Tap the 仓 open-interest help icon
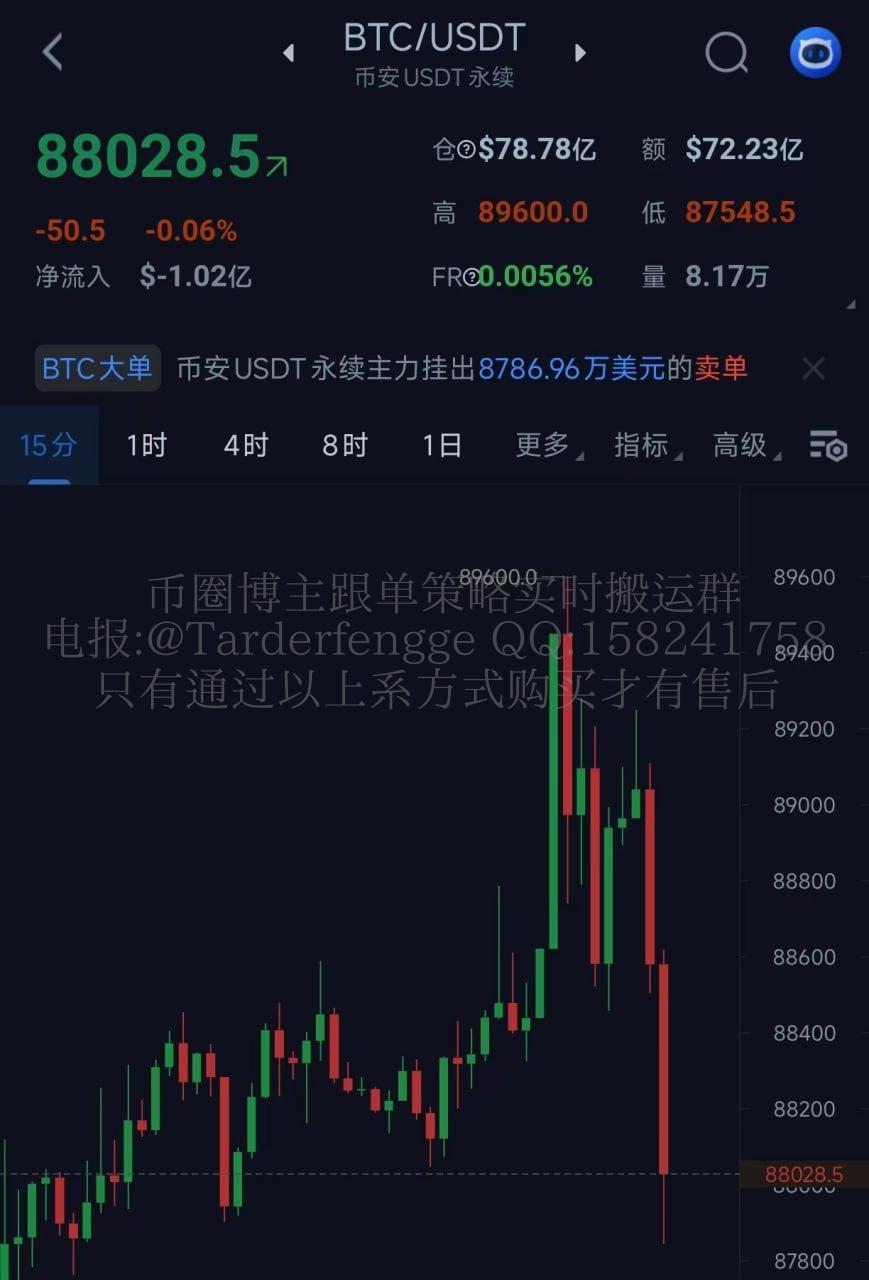The image size is (869, 1280). (x=466, y=150)
